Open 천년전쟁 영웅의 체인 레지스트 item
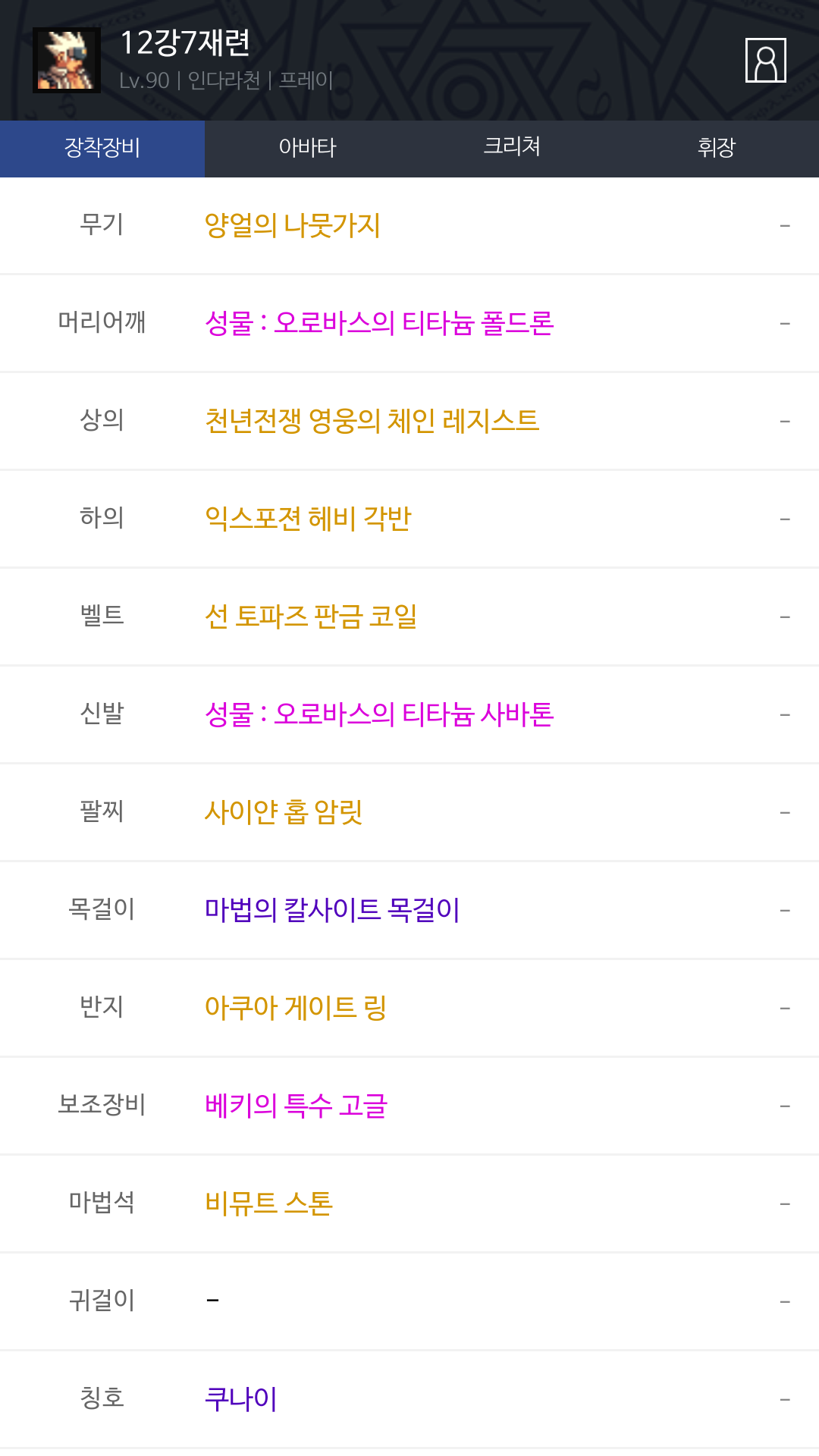The height and width of the screenshot is (1456, 819). [x=372, y=421]
